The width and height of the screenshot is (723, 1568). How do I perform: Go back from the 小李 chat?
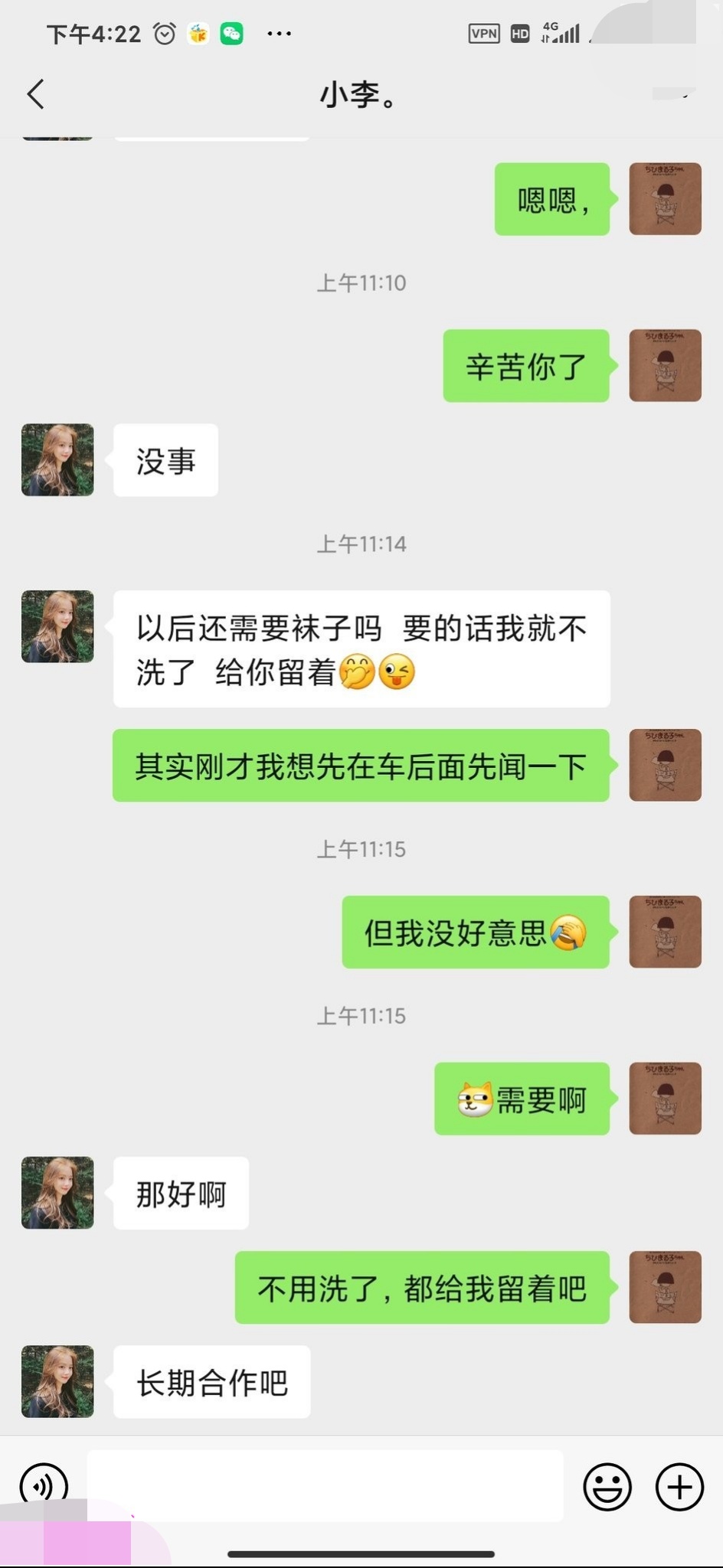[36, 94]
